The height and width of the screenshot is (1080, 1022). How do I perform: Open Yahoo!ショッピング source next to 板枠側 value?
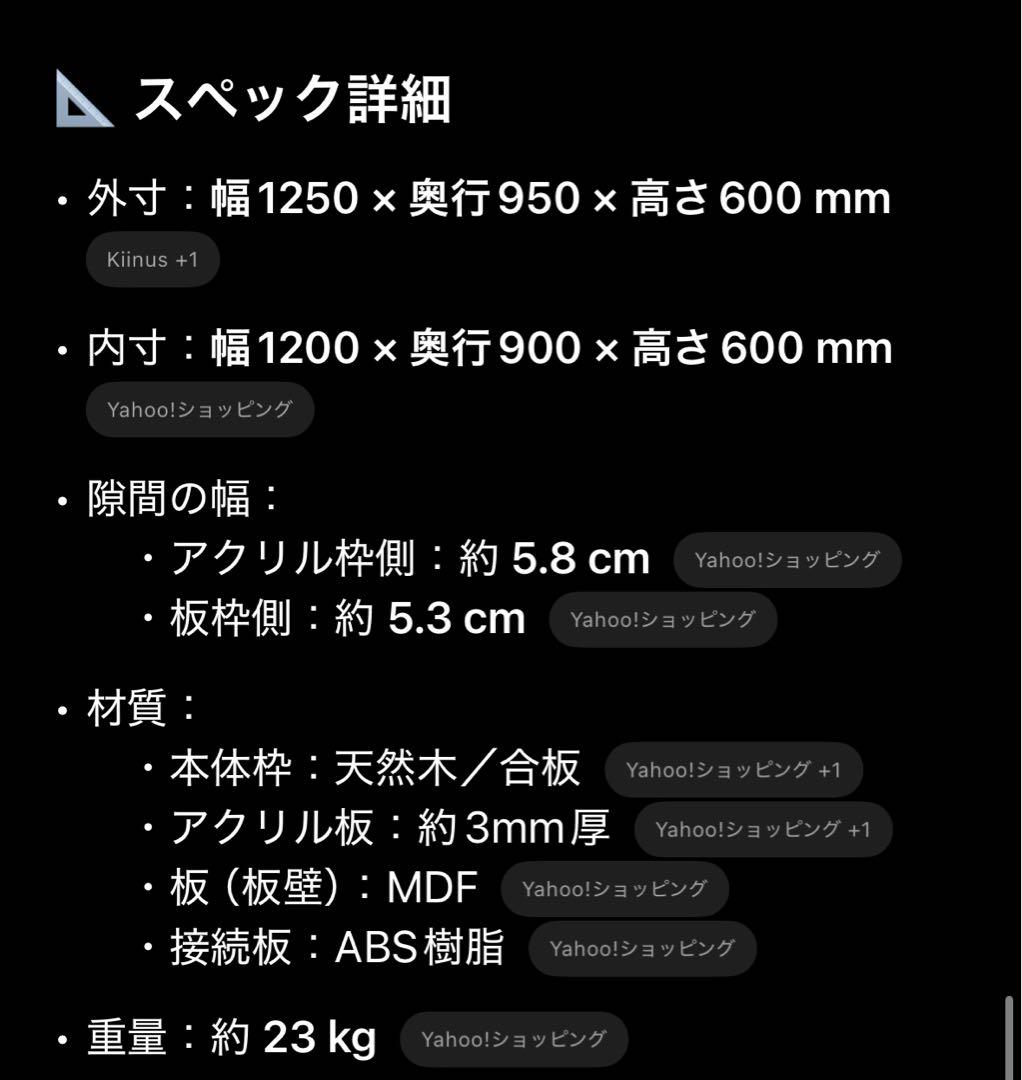click(663, 619)
